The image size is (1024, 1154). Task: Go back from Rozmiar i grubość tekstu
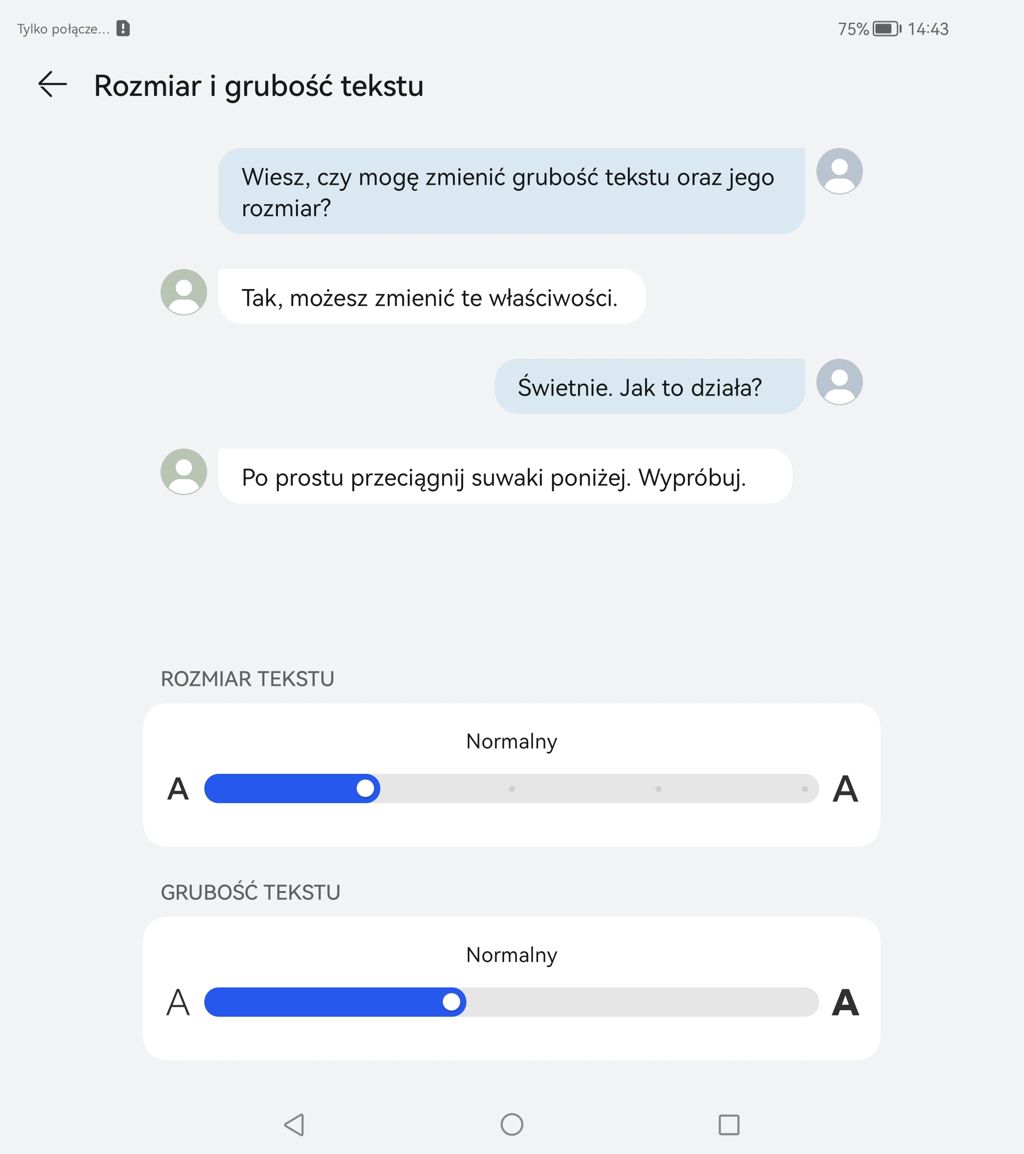[52, 85]
